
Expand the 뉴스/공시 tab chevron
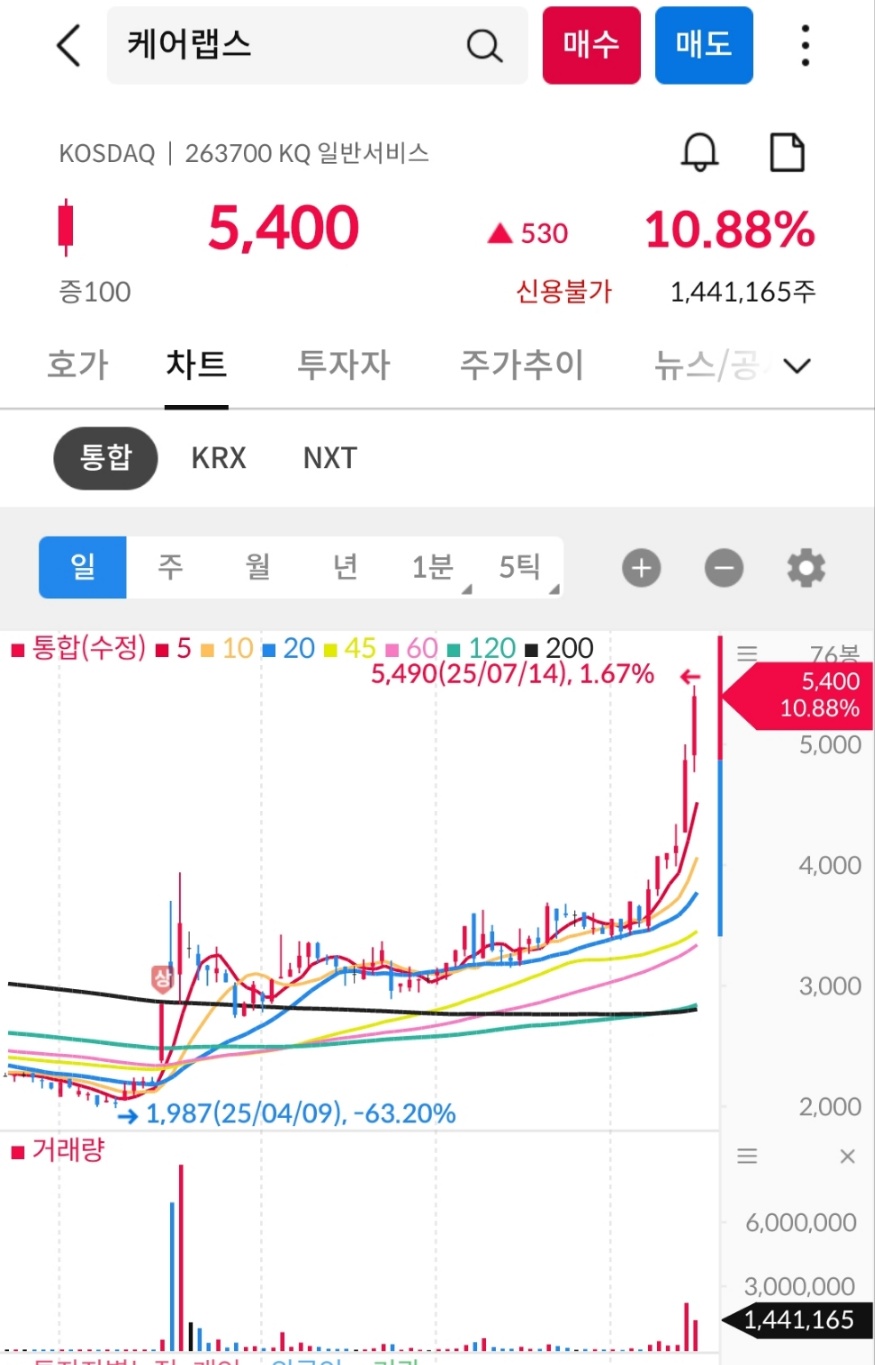[x=797, y=366]
